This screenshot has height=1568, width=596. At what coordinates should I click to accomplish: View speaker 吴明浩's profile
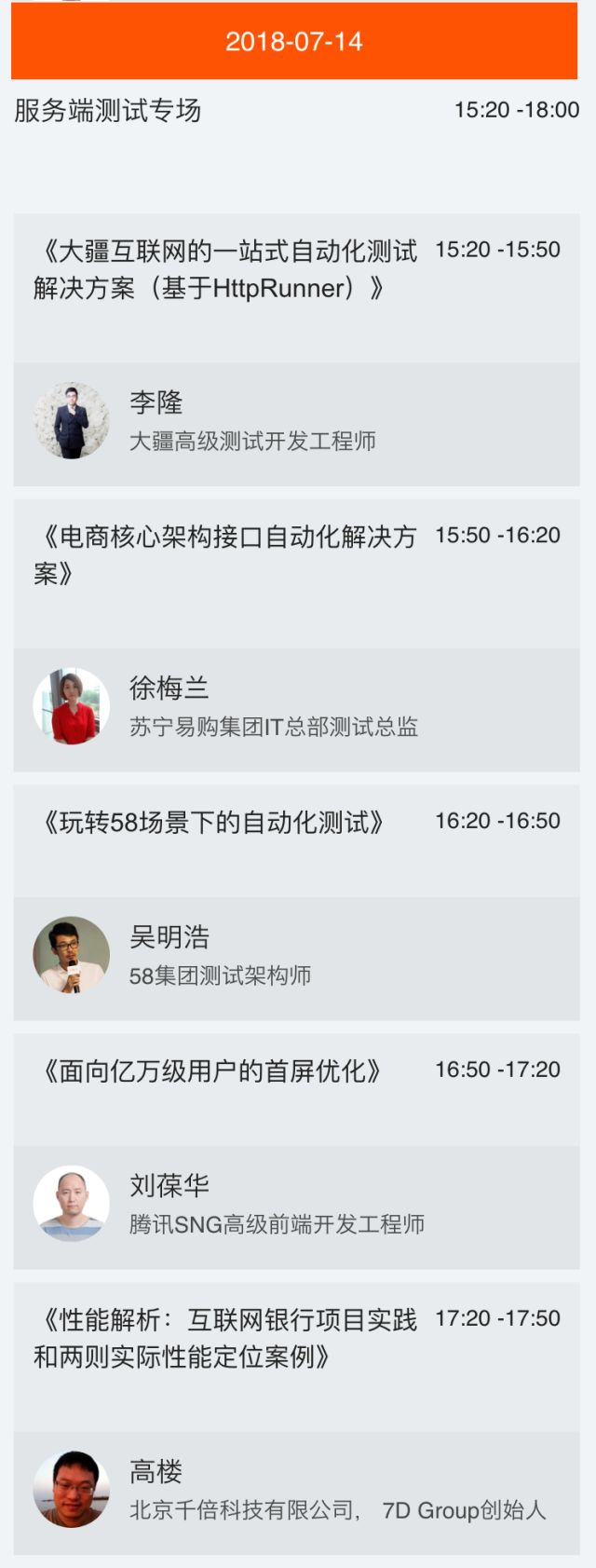296,959
